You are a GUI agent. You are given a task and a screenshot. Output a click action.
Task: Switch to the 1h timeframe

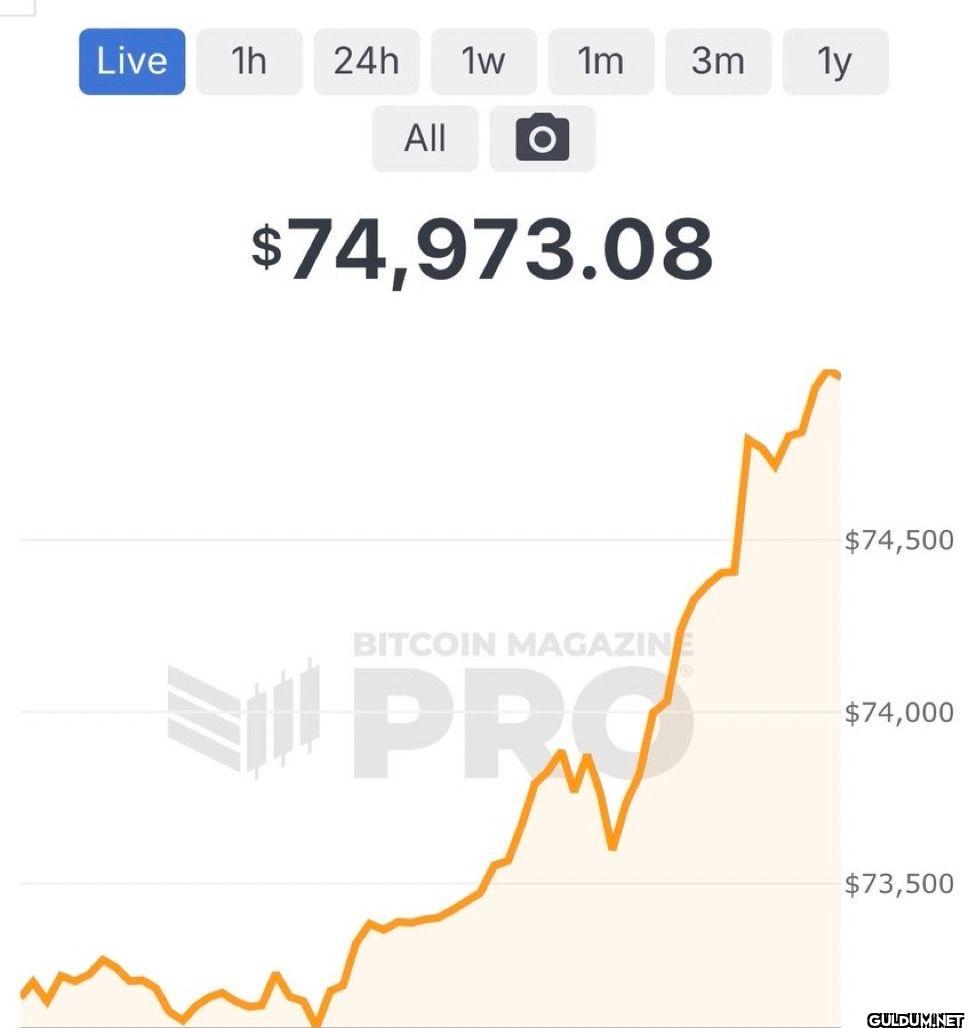click(x=248, y=61)
